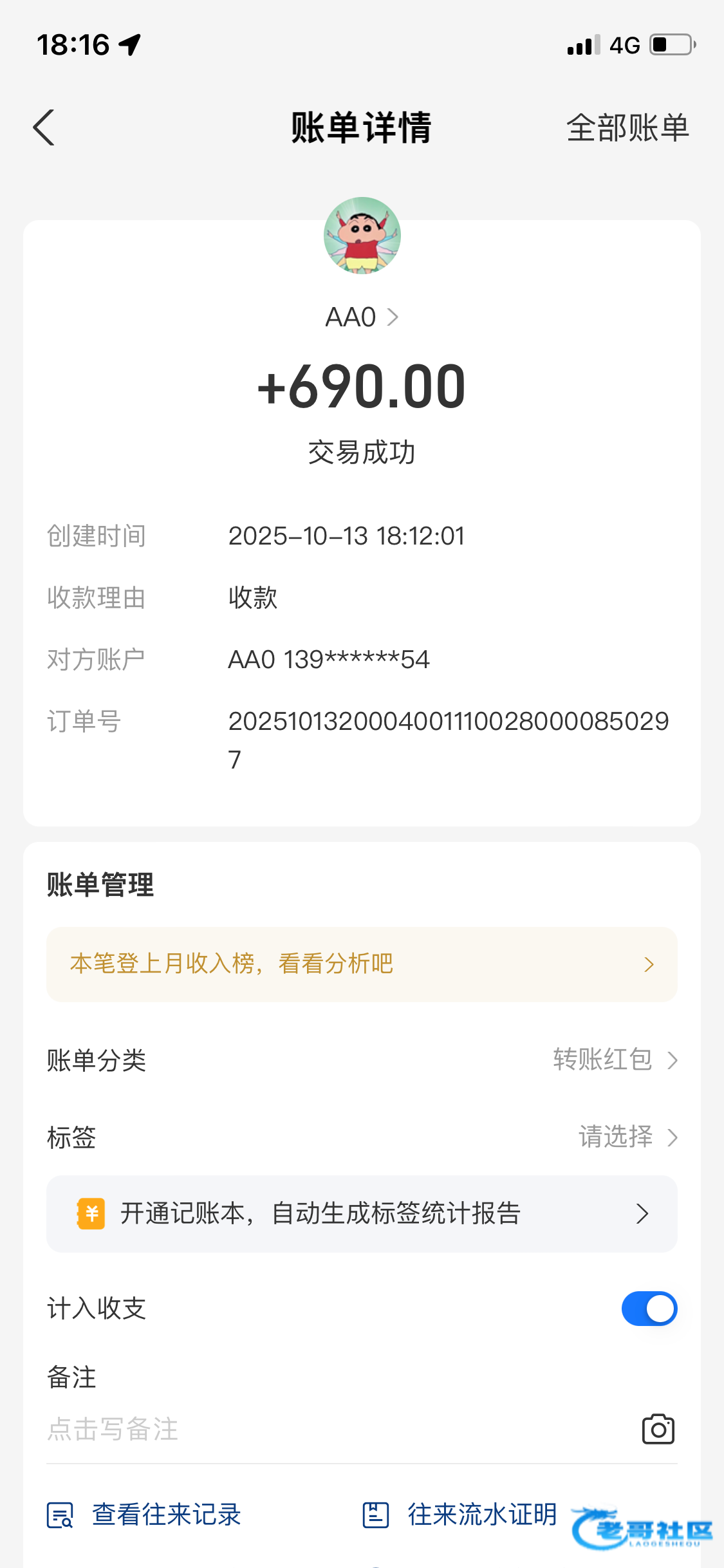Open AA0's profile link under avatar
The image size is (724, 1568).
click(362, 317)
